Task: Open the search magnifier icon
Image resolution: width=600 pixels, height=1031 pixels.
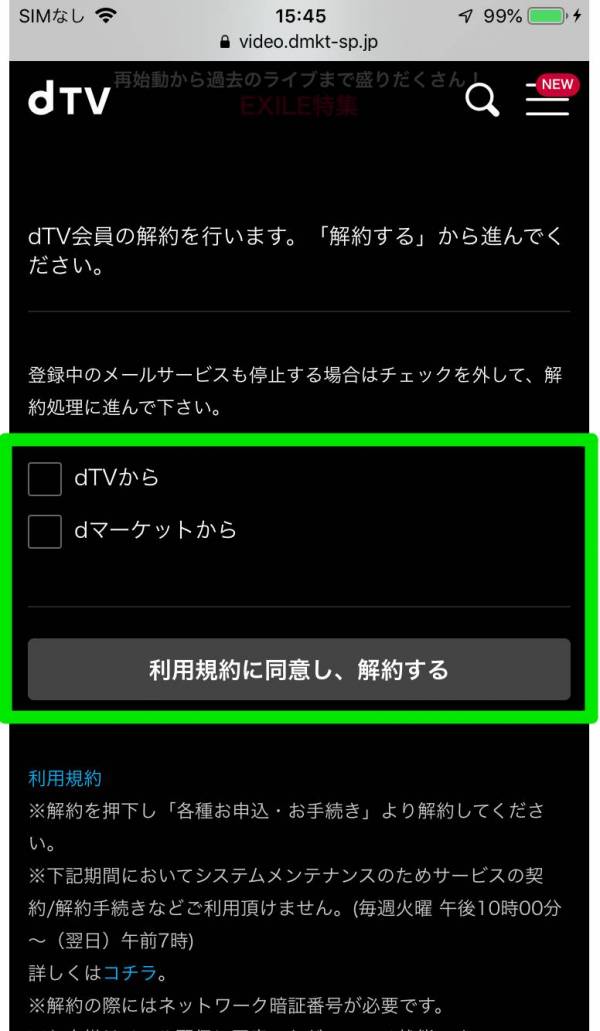Action: [x=482, y=99]
